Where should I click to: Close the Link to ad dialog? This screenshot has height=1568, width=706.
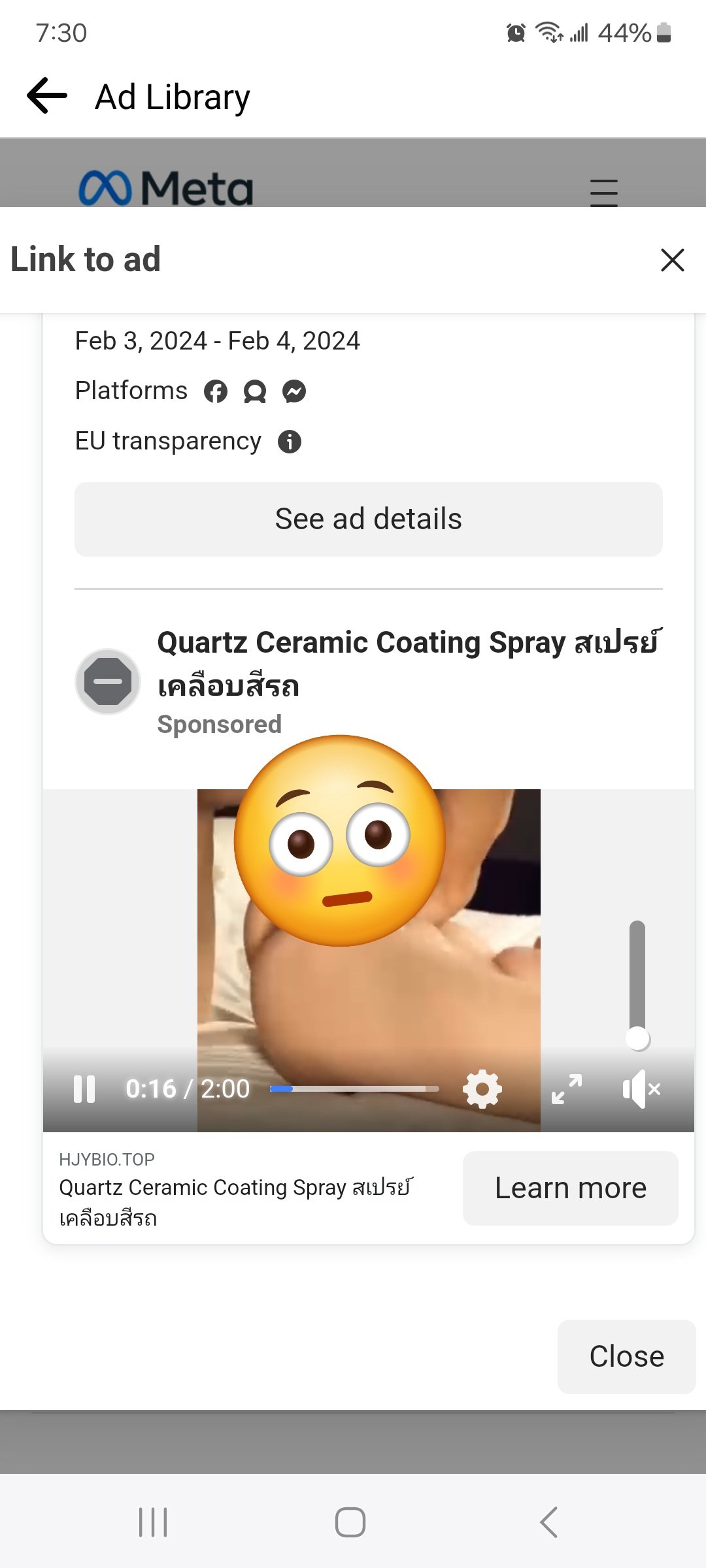pyautogui.click(x=672, y=260)
